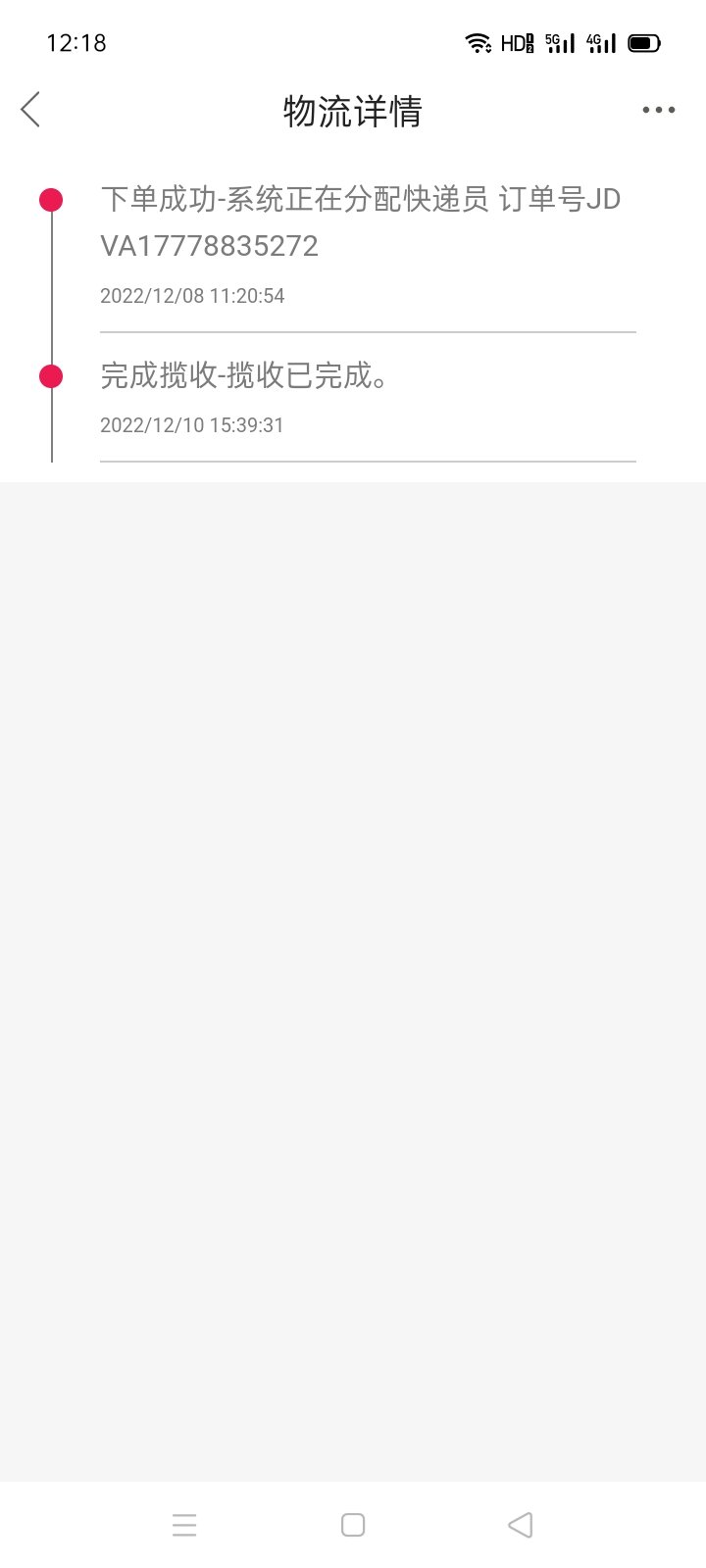The width and height of the screenshot is (706, 1568).
Task: Go back from the 物流详情 page
Action: pyautogui.click(x=30, y=110)
